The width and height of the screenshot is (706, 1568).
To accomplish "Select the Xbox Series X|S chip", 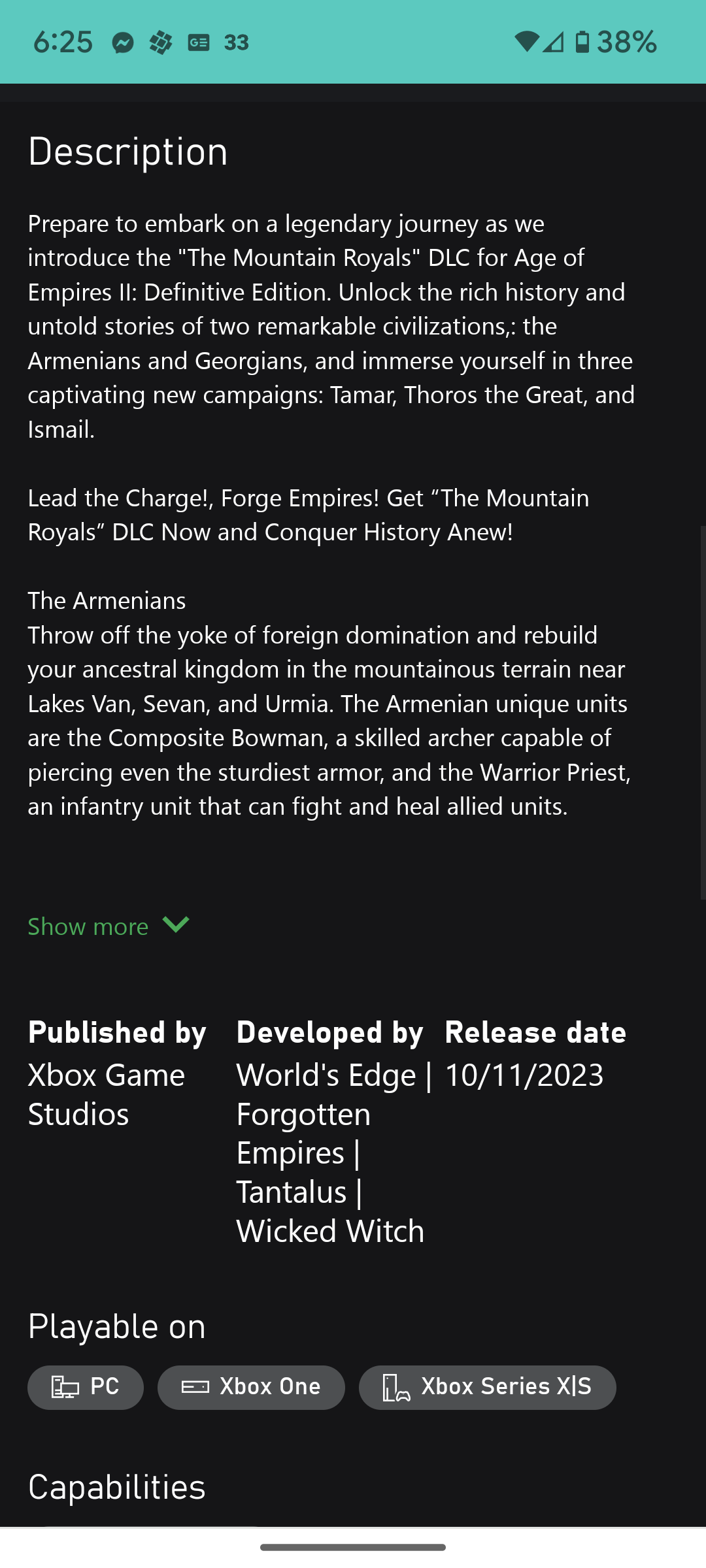I will (x=487, y=1387).
